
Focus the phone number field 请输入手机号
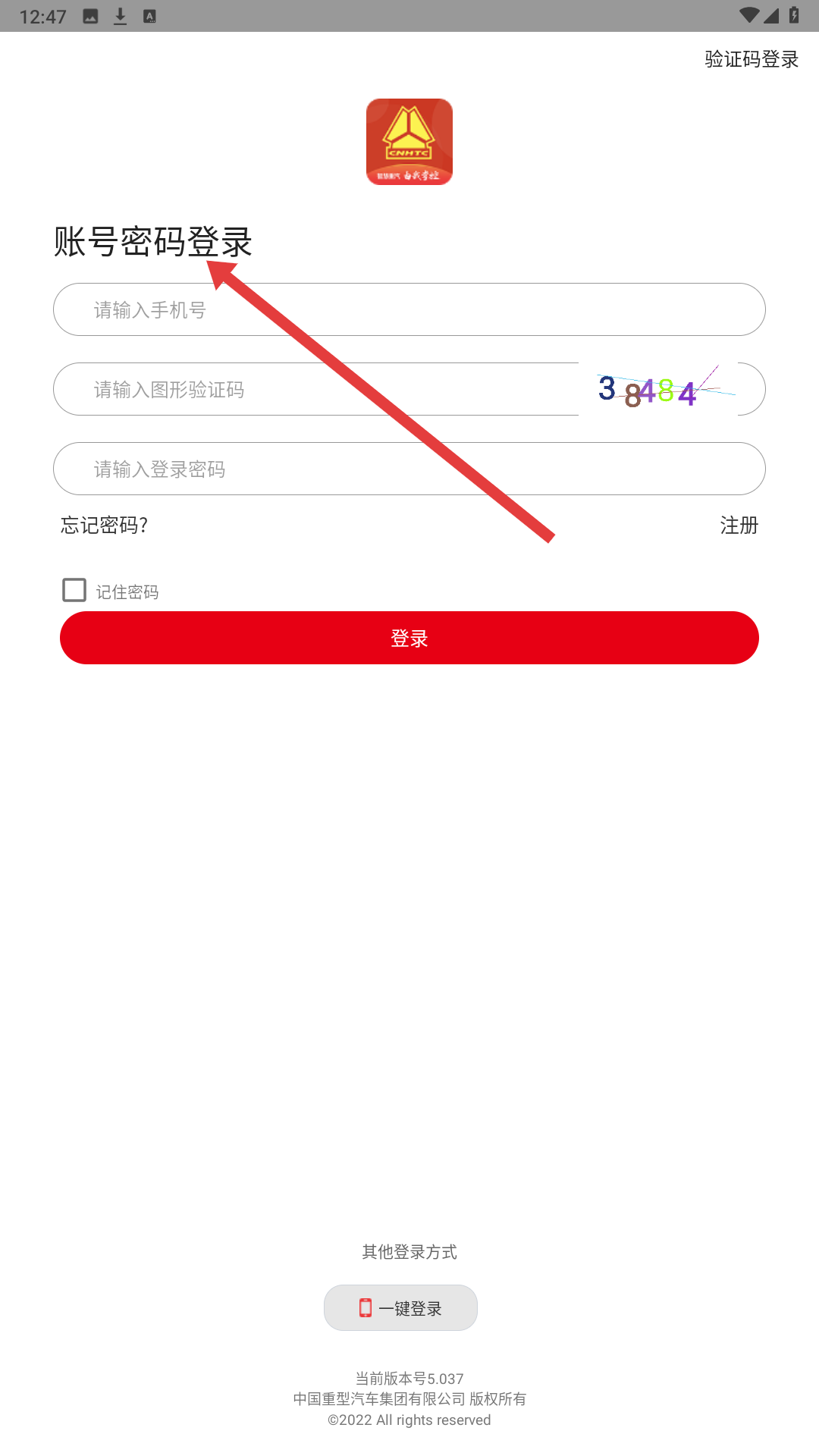point(409,309)
